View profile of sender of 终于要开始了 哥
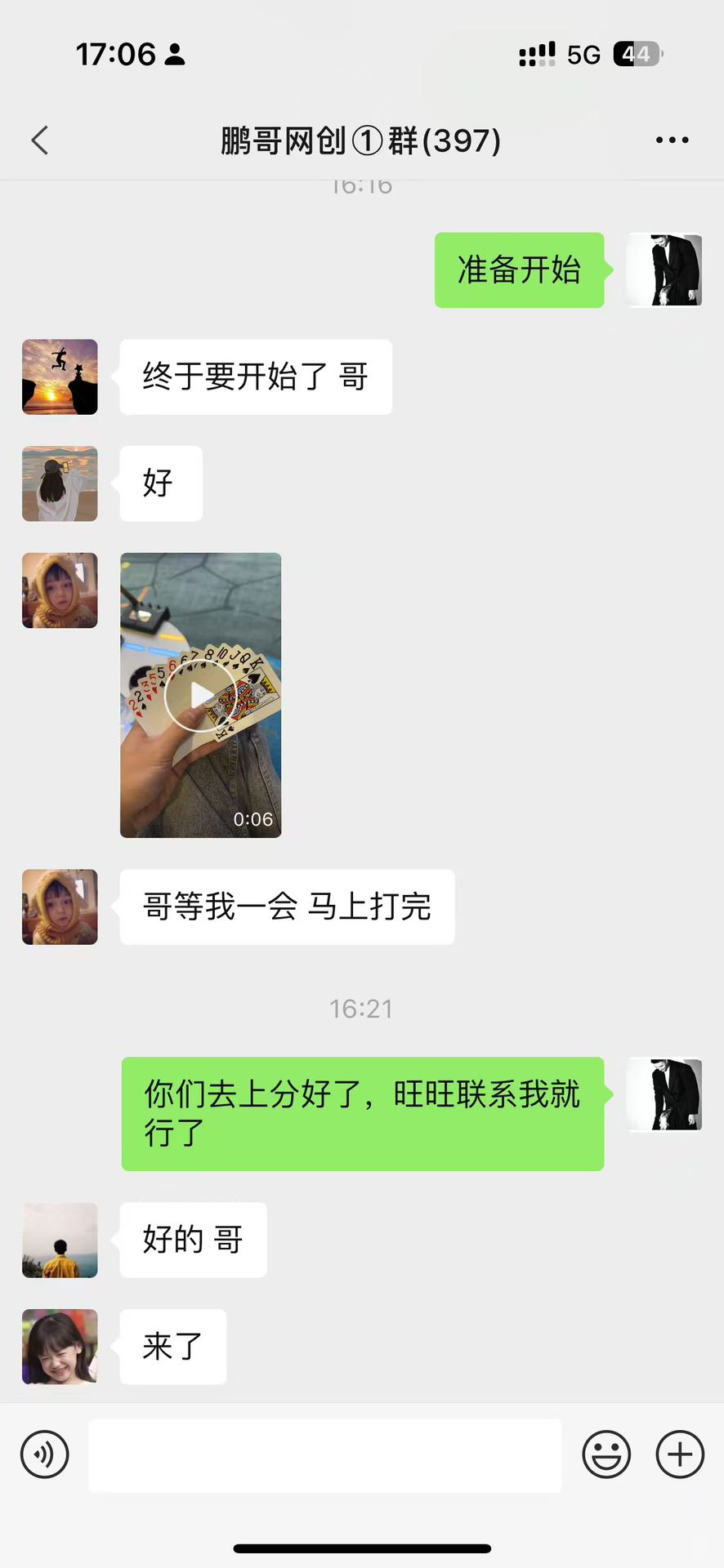The height and width of the screenshot is (1568, 724). point(60,377)
